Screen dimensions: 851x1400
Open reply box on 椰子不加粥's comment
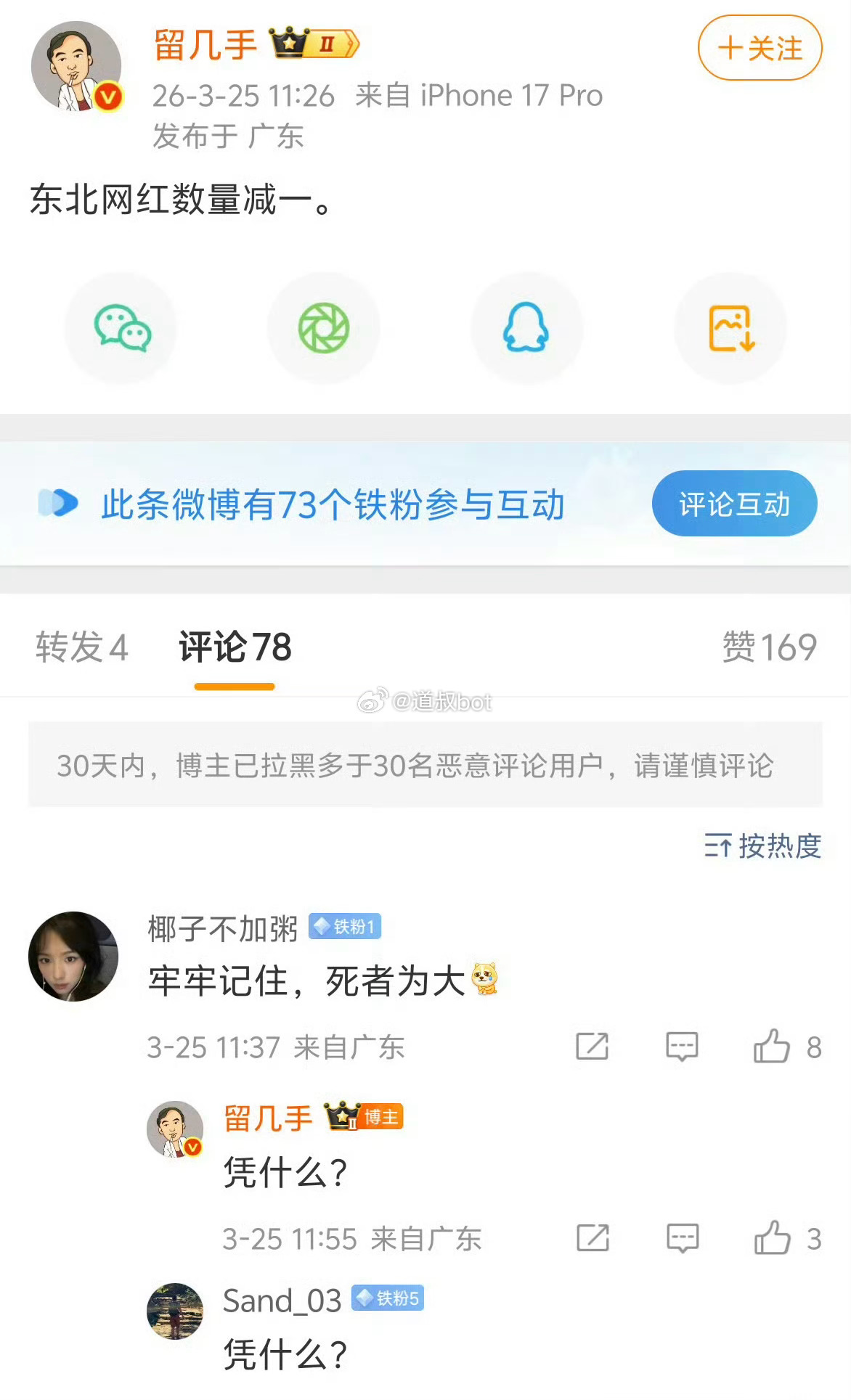tap(681, 1047)
